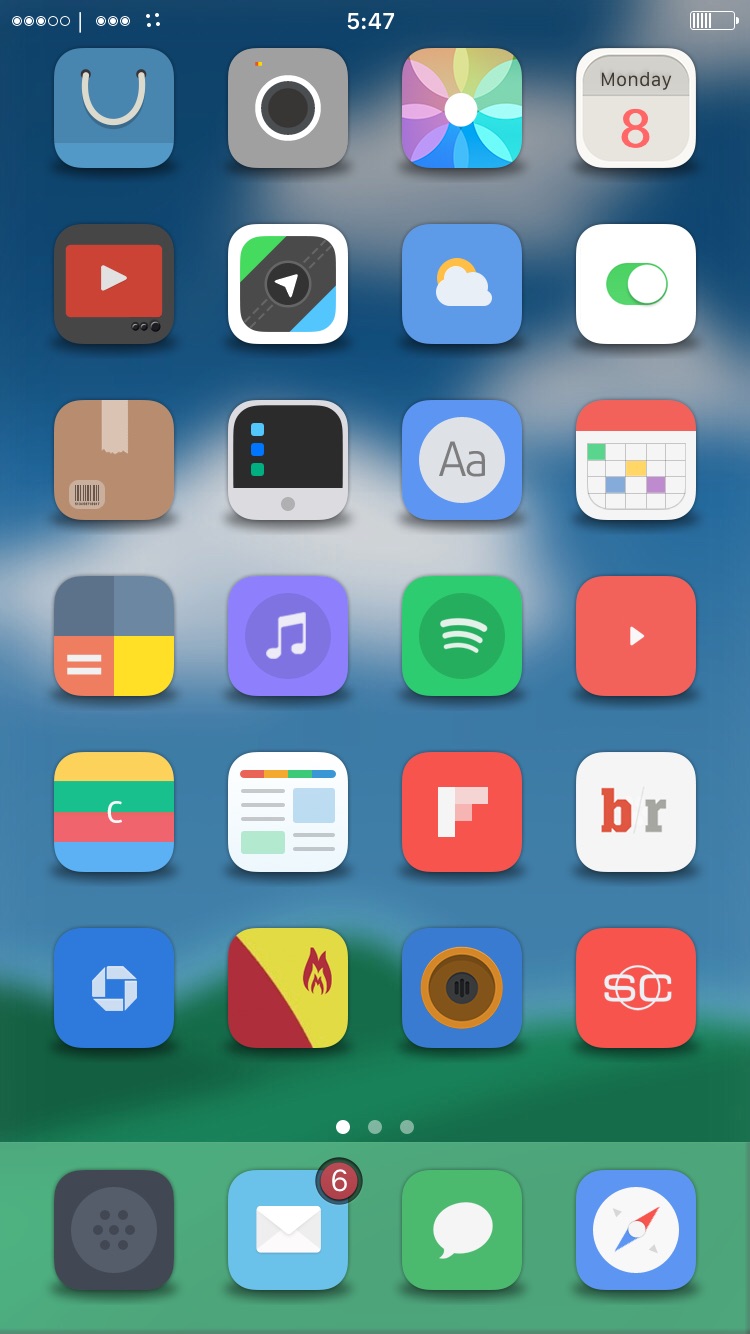Check the Weather app
Image resolution: width=750 pixels, height=1334 pixels.
(x=462, y=284)
